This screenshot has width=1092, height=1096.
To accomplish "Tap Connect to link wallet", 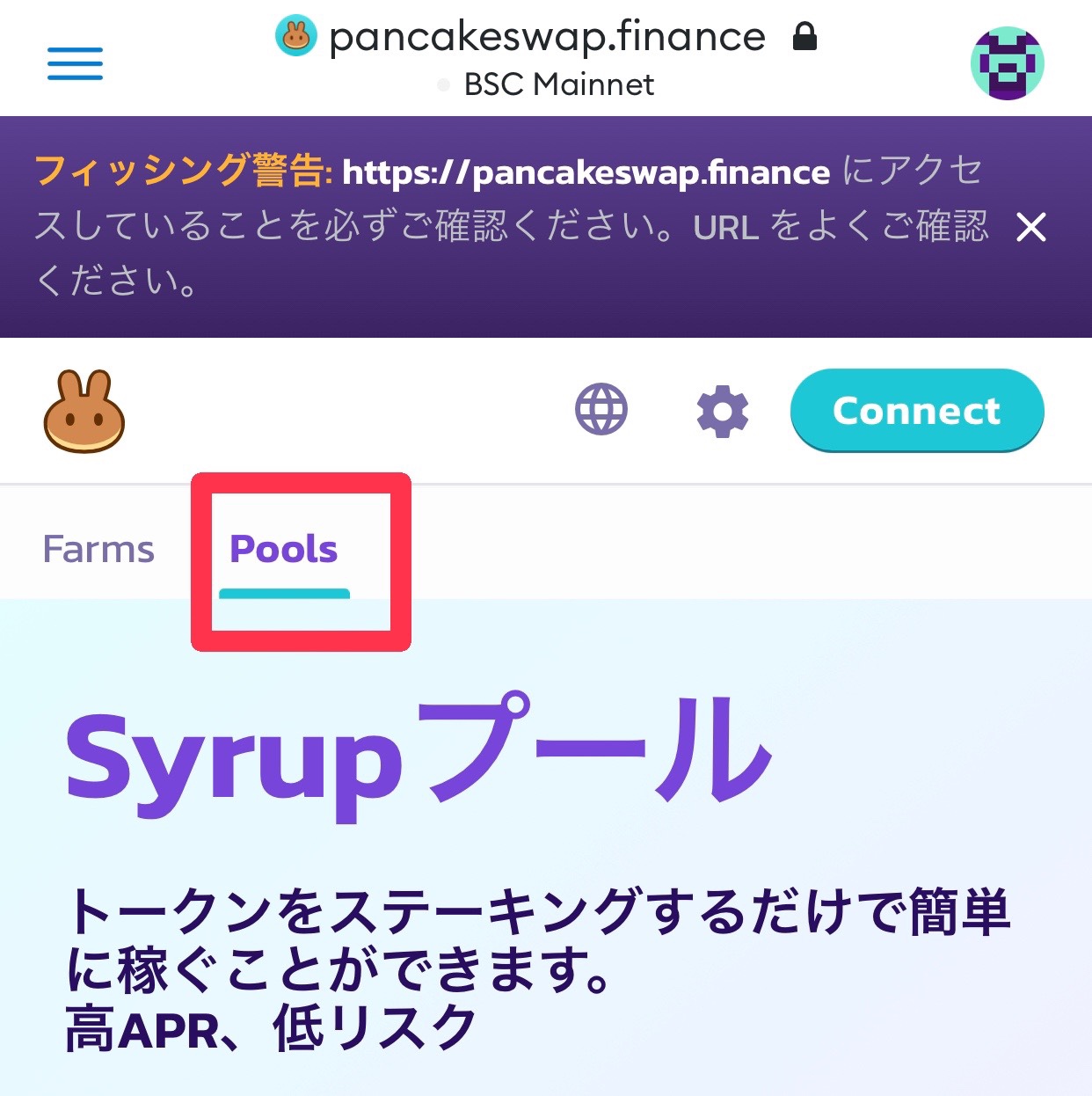I will tap(916, 411).
